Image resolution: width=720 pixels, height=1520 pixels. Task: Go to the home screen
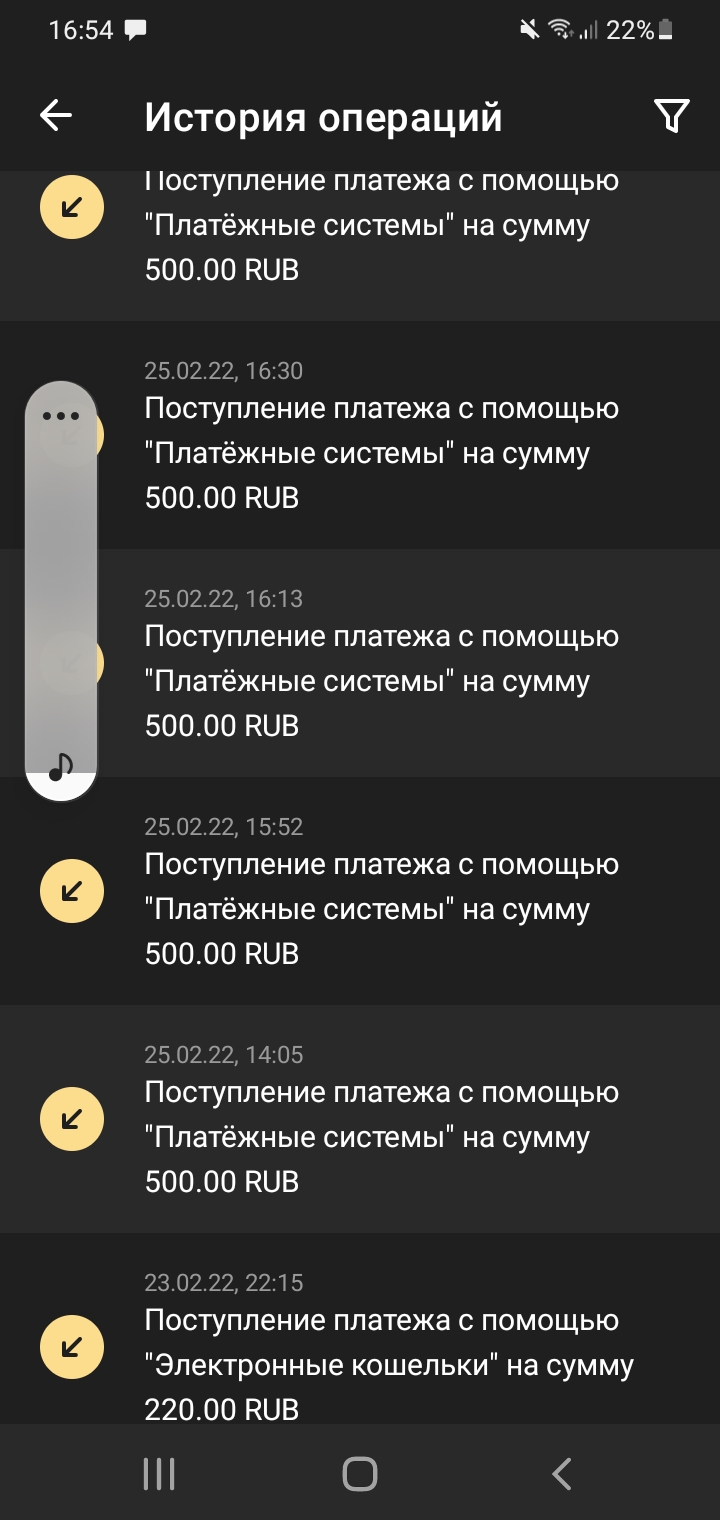tap(360, 1473)
